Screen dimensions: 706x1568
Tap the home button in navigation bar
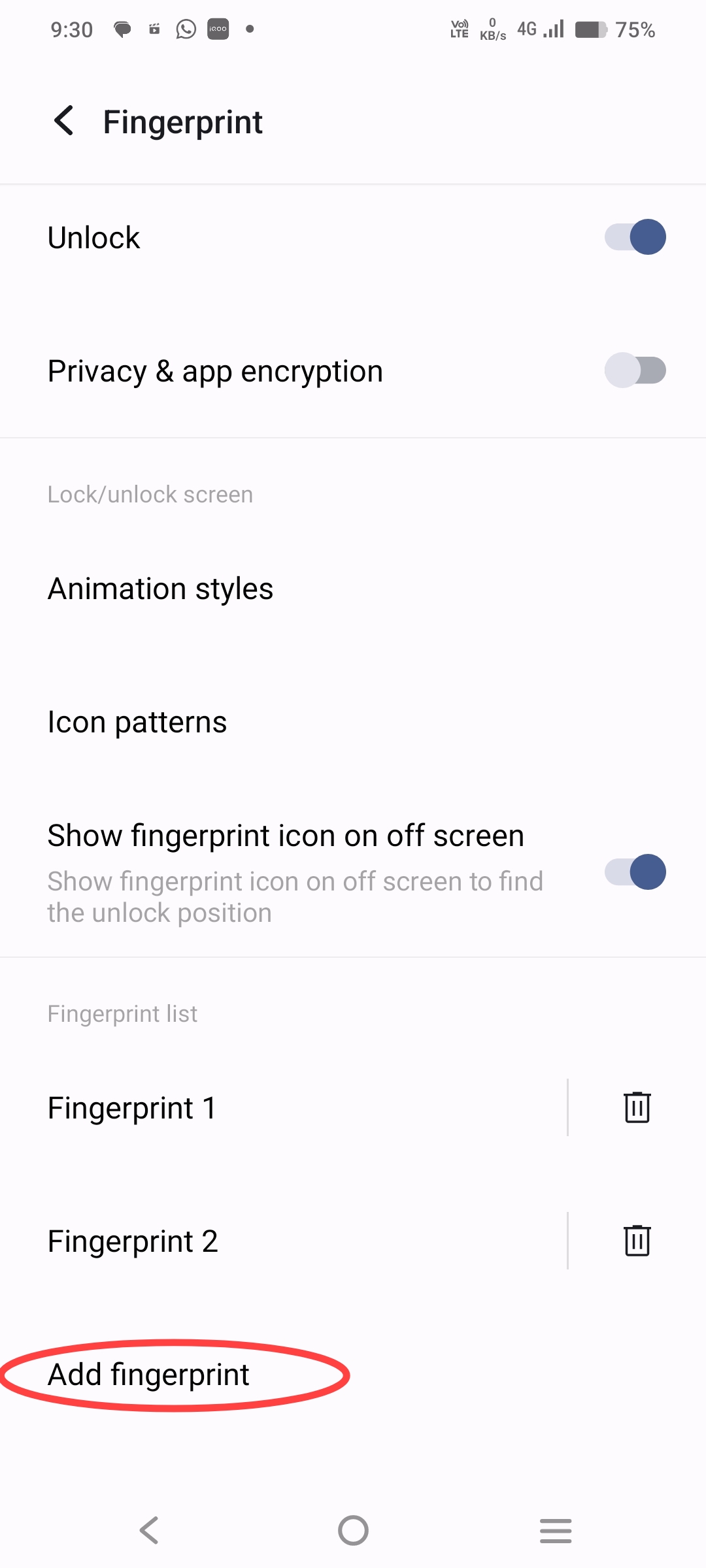coord(353,1531)
